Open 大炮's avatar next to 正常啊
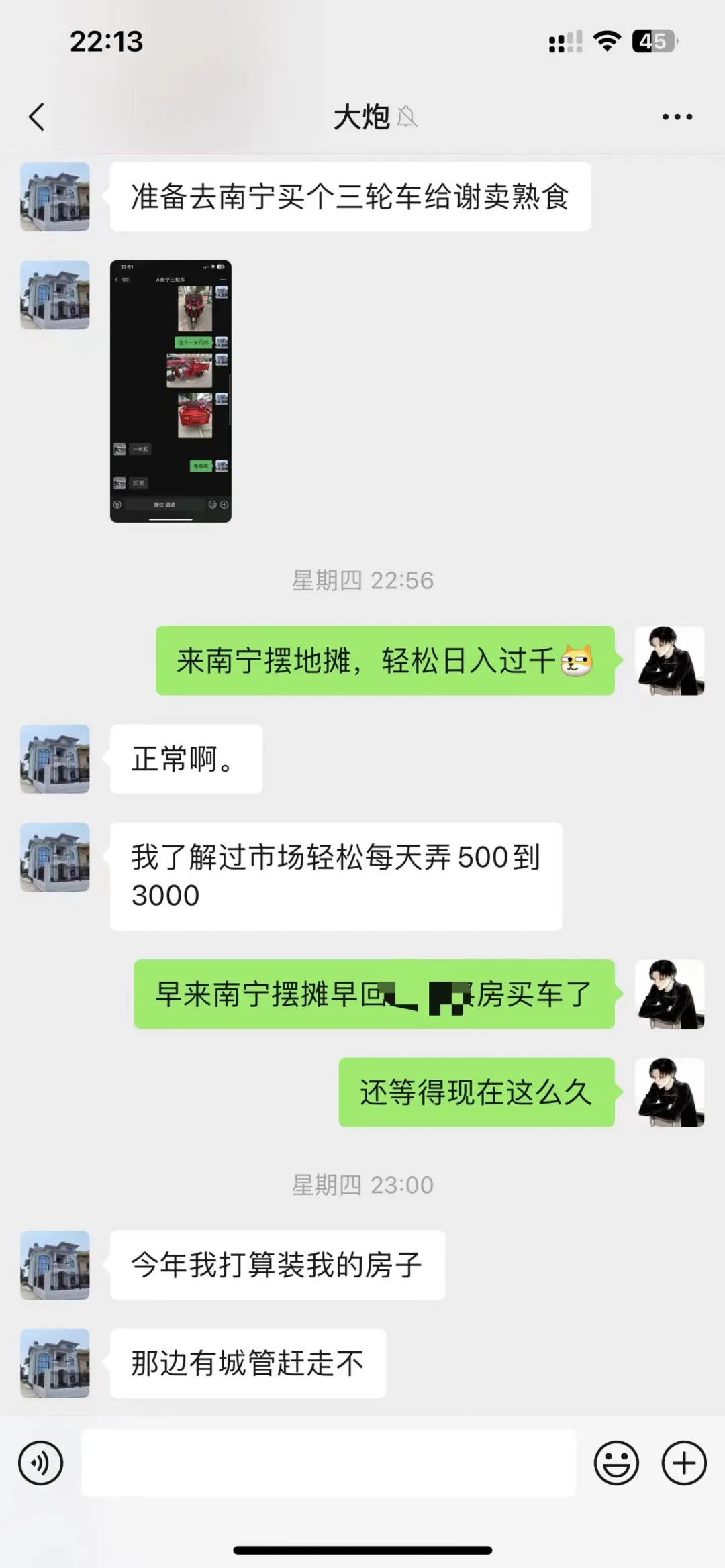The image size is (725, 1568). pyautogui.click(x=55, y=759)
